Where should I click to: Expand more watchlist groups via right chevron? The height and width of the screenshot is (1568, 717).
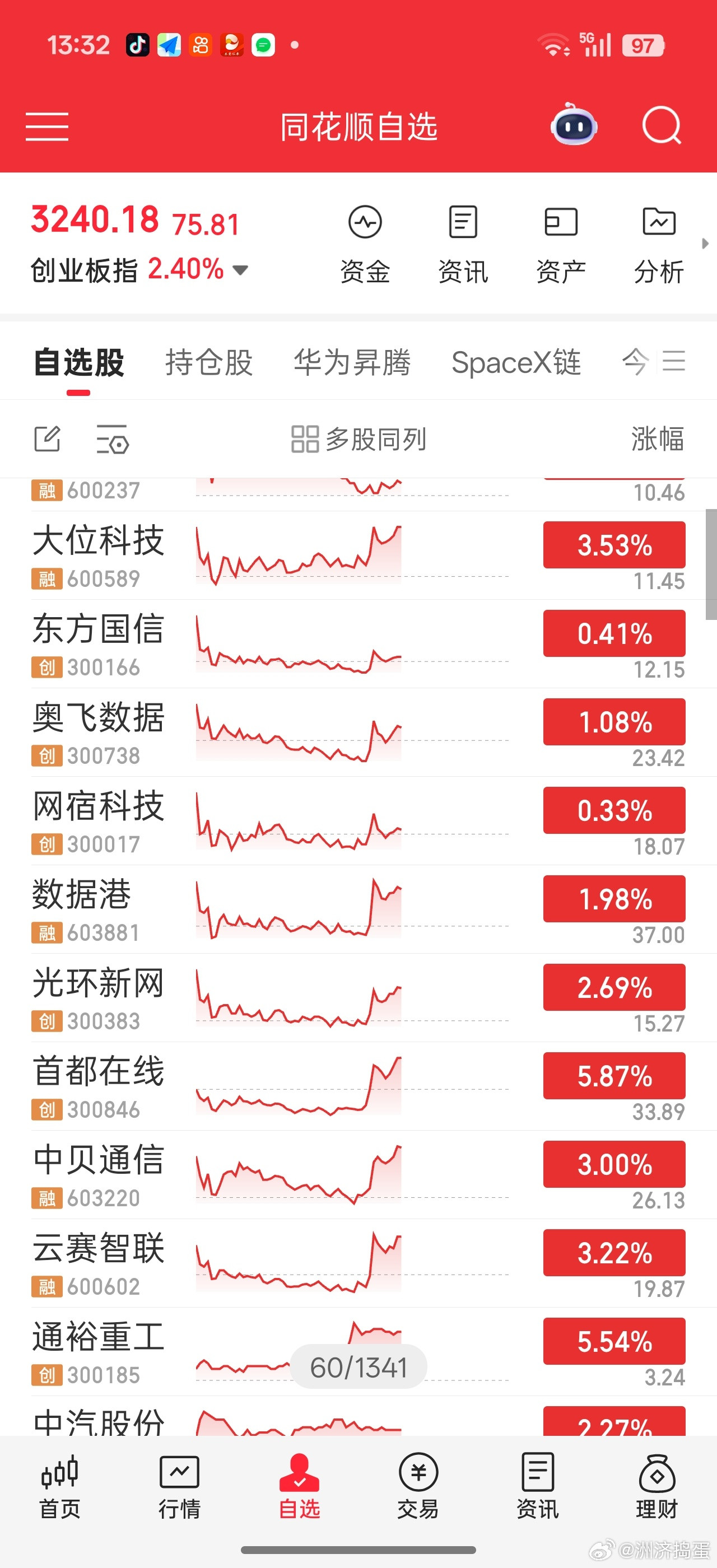706,244
